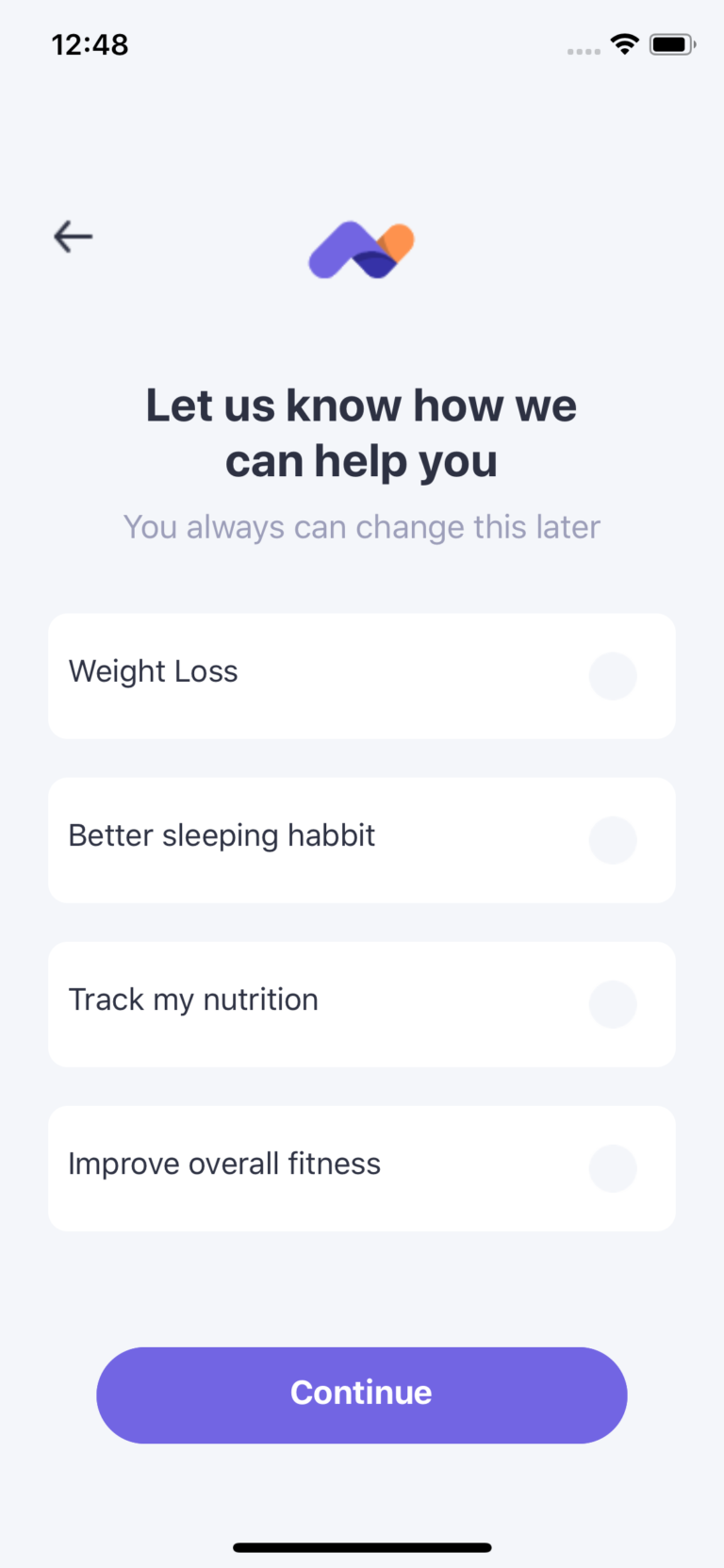The image size is (724, 1568).
Task: Tap the Better sleeping habbit card
Action: tap(361, 840)
